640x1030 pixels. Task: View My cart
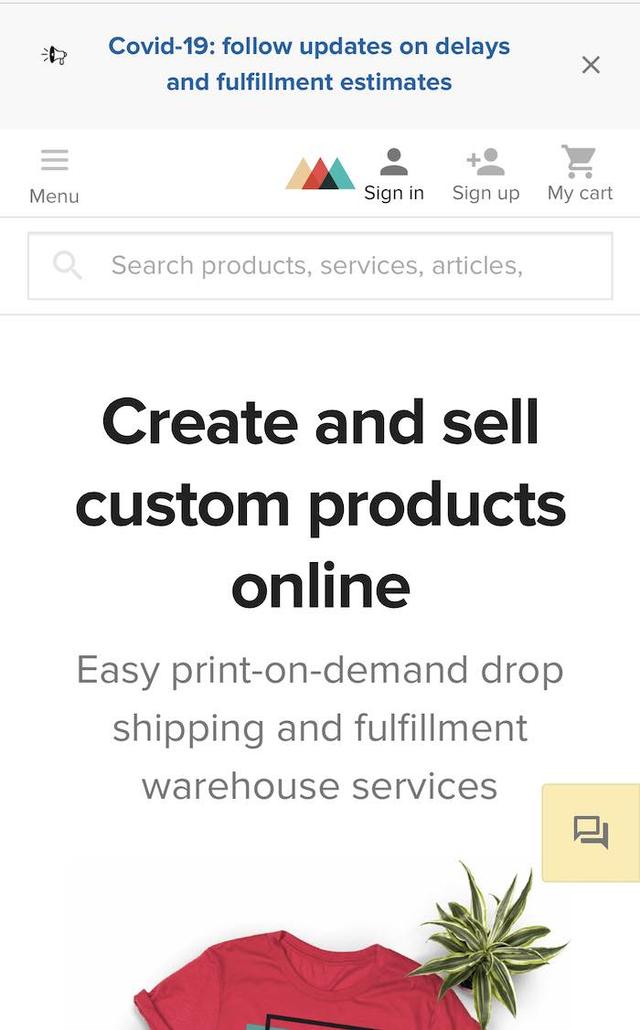[x=579, y=175]
